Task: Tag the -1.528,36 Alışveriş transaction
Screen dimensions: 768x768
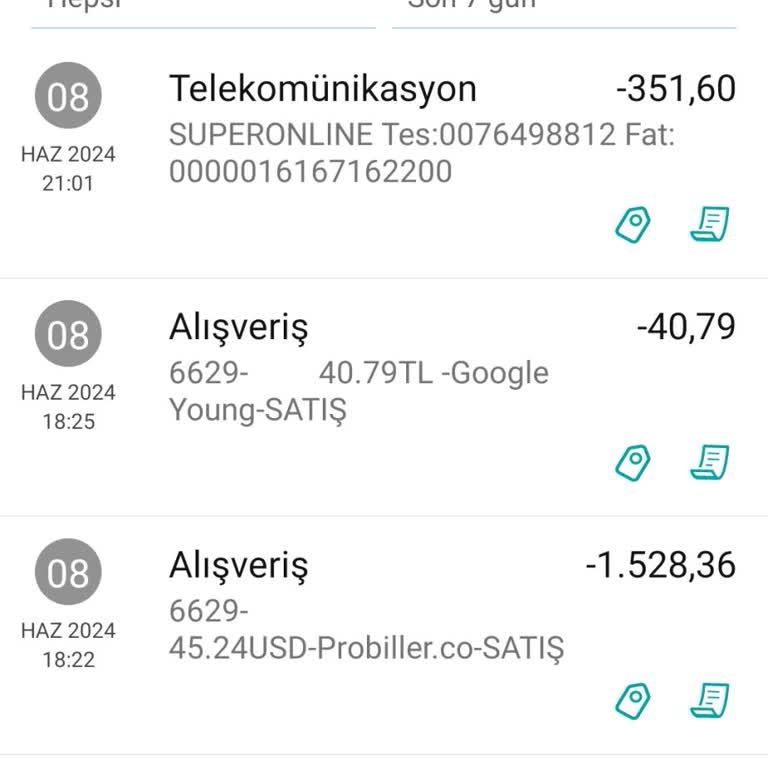Action: (632, 700)
